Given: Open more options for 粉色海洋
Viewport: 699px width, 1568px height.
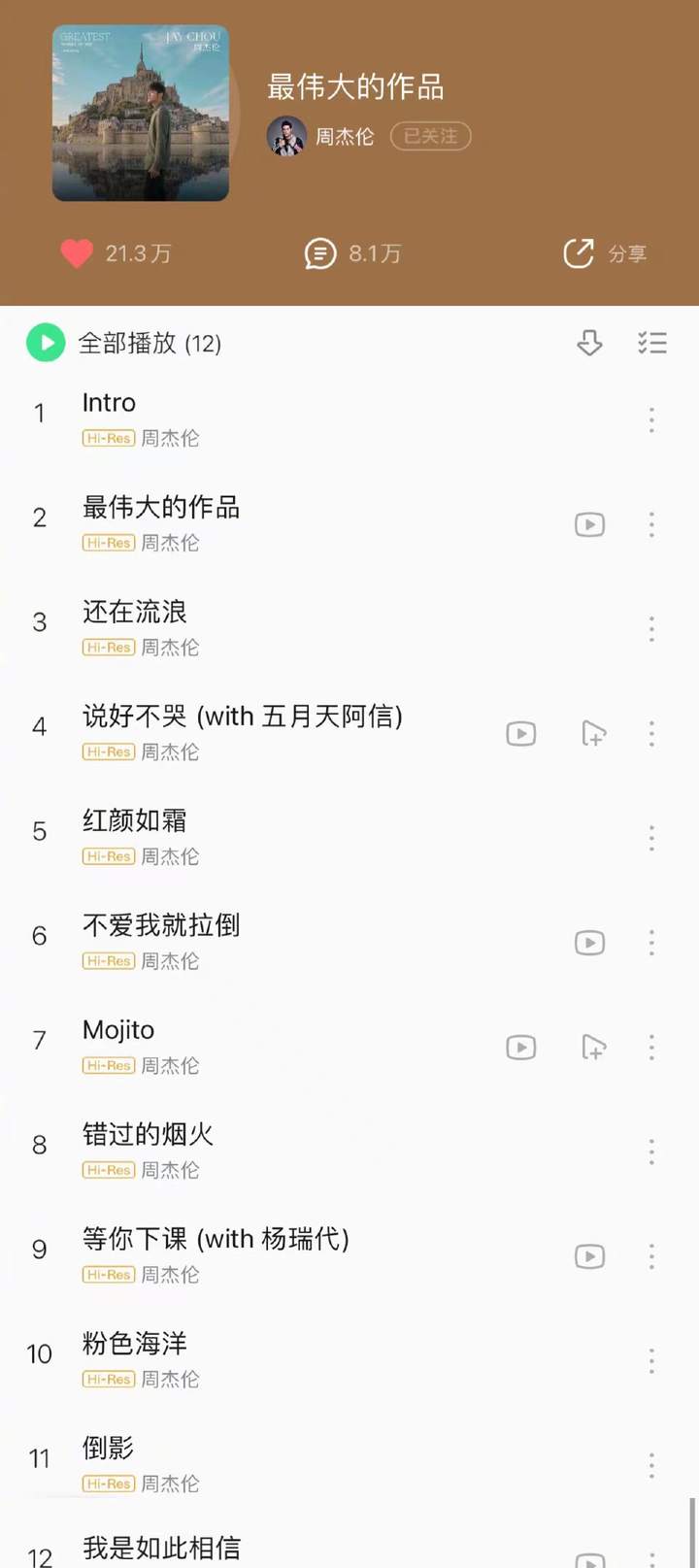Looking at the screenshot, I should click(x=652, y=1361).
